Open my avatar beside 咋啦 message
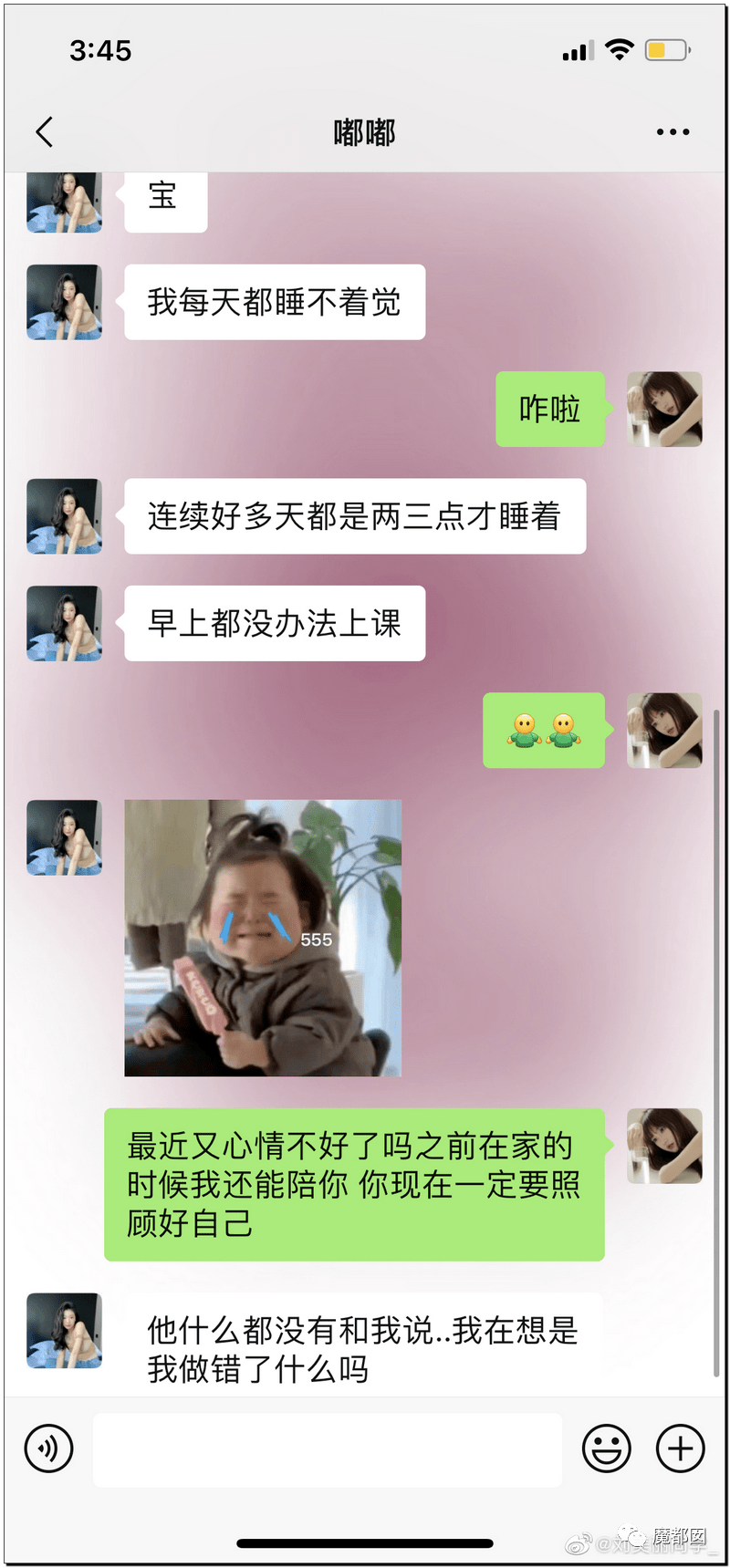 pyautogui.click(x=664, y=409)
